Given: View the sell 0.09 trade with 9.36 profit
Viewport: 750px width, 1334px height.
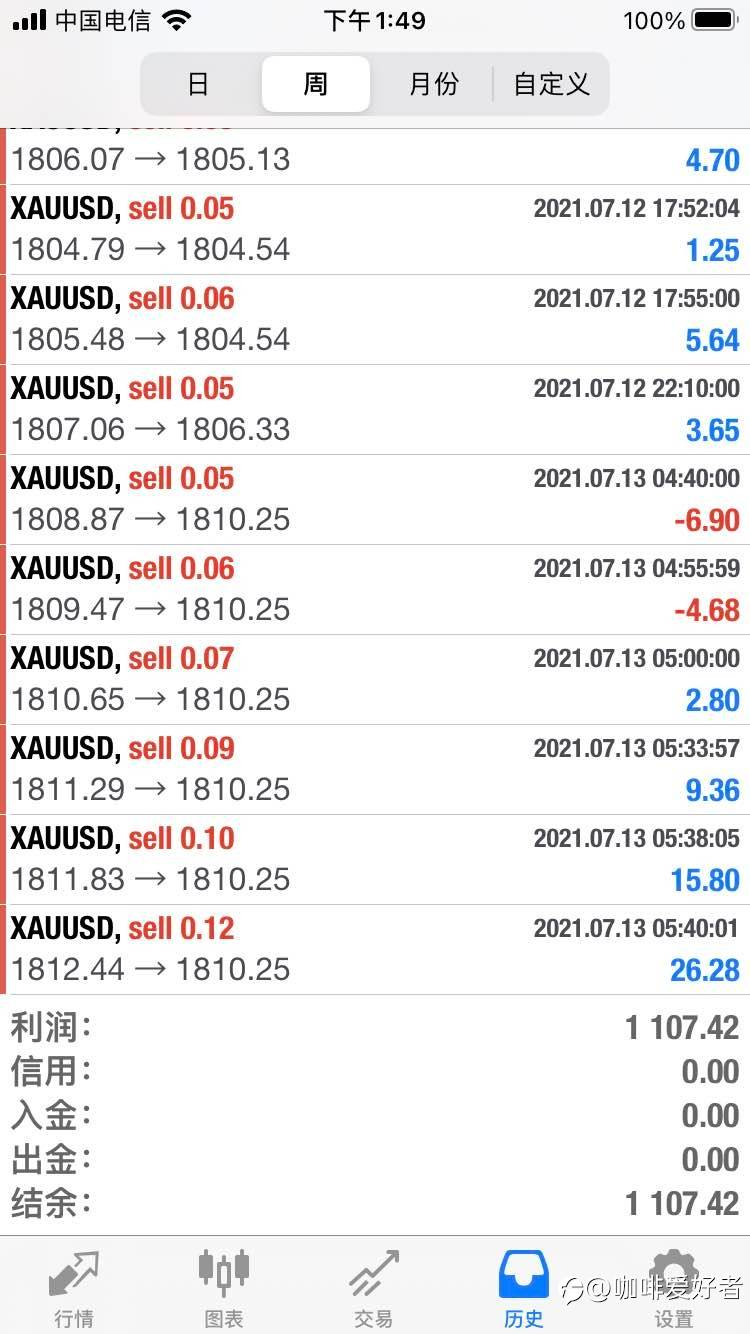Looking at the screenshot, I should click(375, 769).
